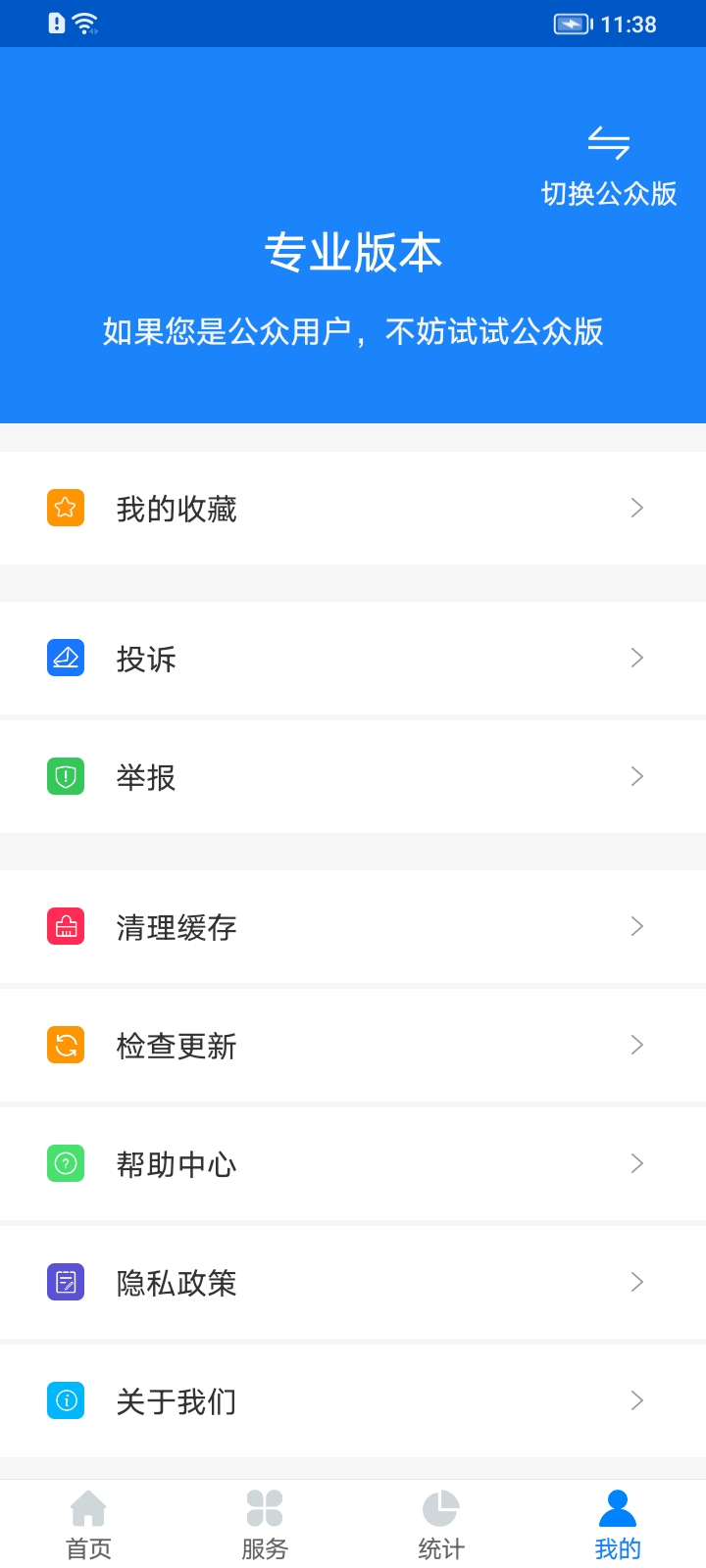Switch to the 统计 tab
706x1568 pixels.
[x=441, y=1519]
